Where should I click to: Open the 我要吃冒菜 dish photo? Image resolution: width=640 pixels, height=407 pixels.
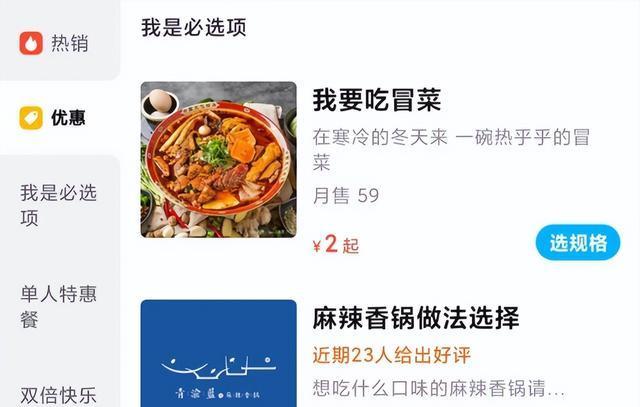point(219,160)
